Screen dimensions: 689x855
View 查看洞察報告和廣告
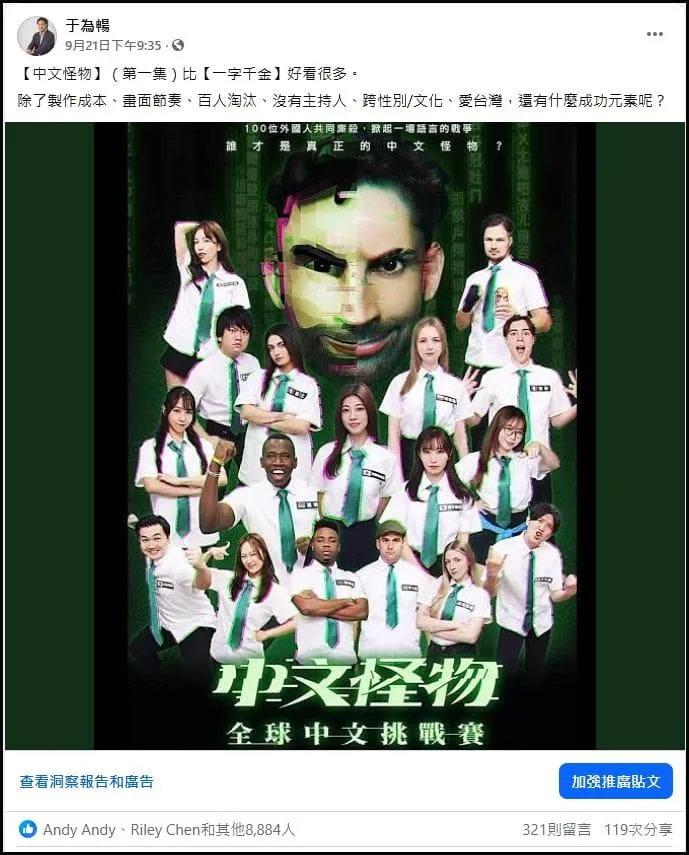click(87, 781)
